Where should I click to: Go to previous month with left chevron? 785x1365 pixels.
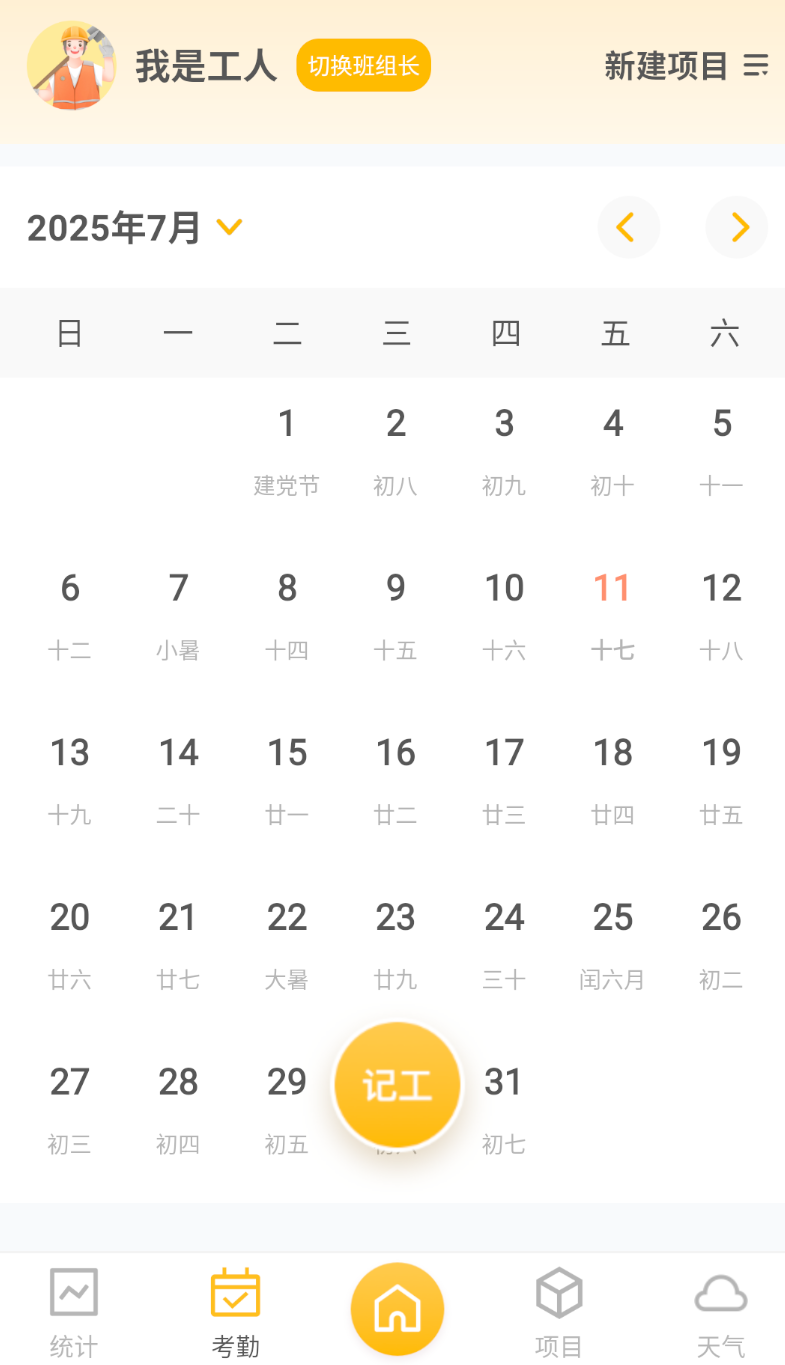coord(628,227)
